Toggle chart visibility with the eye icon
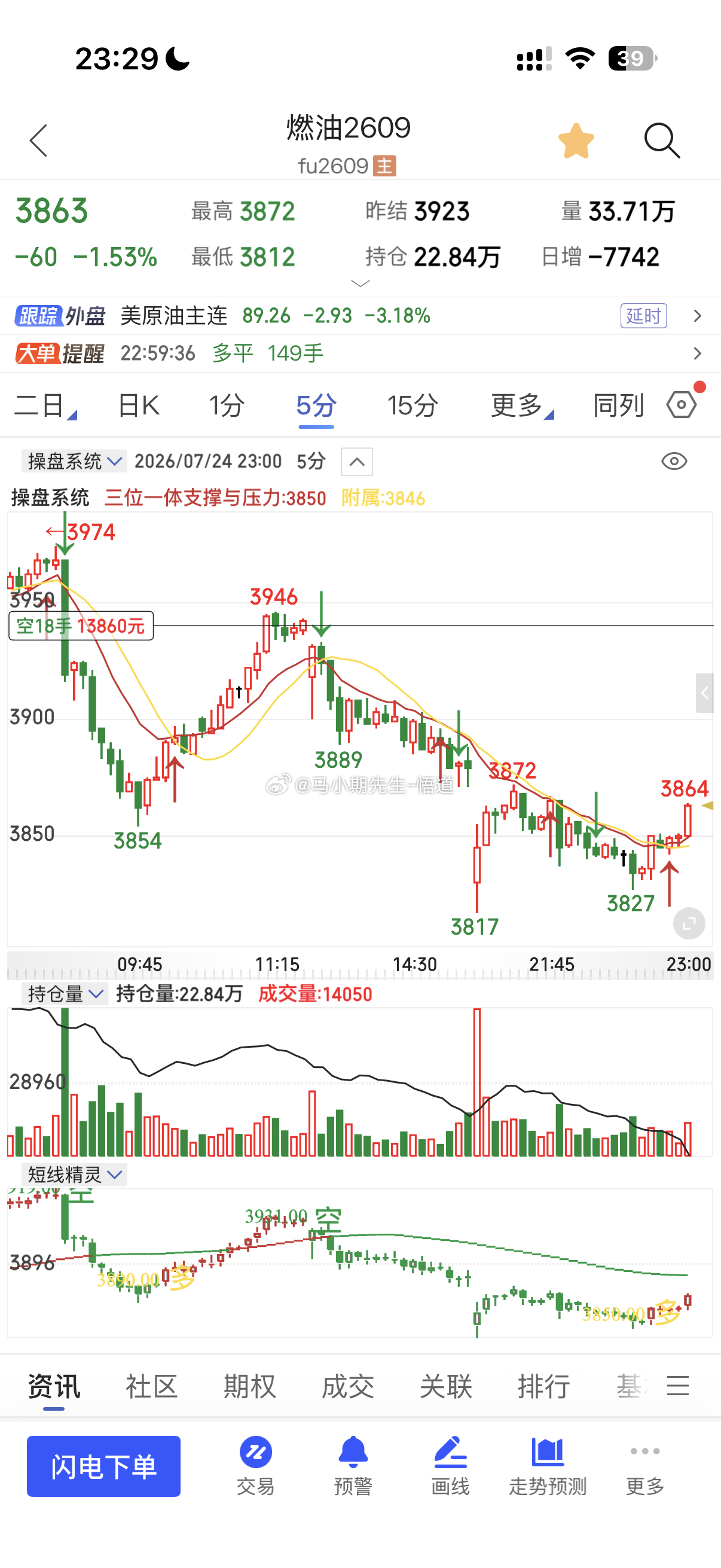Image resolution: width=721 pixels, height=1568 pixels. 674,462
